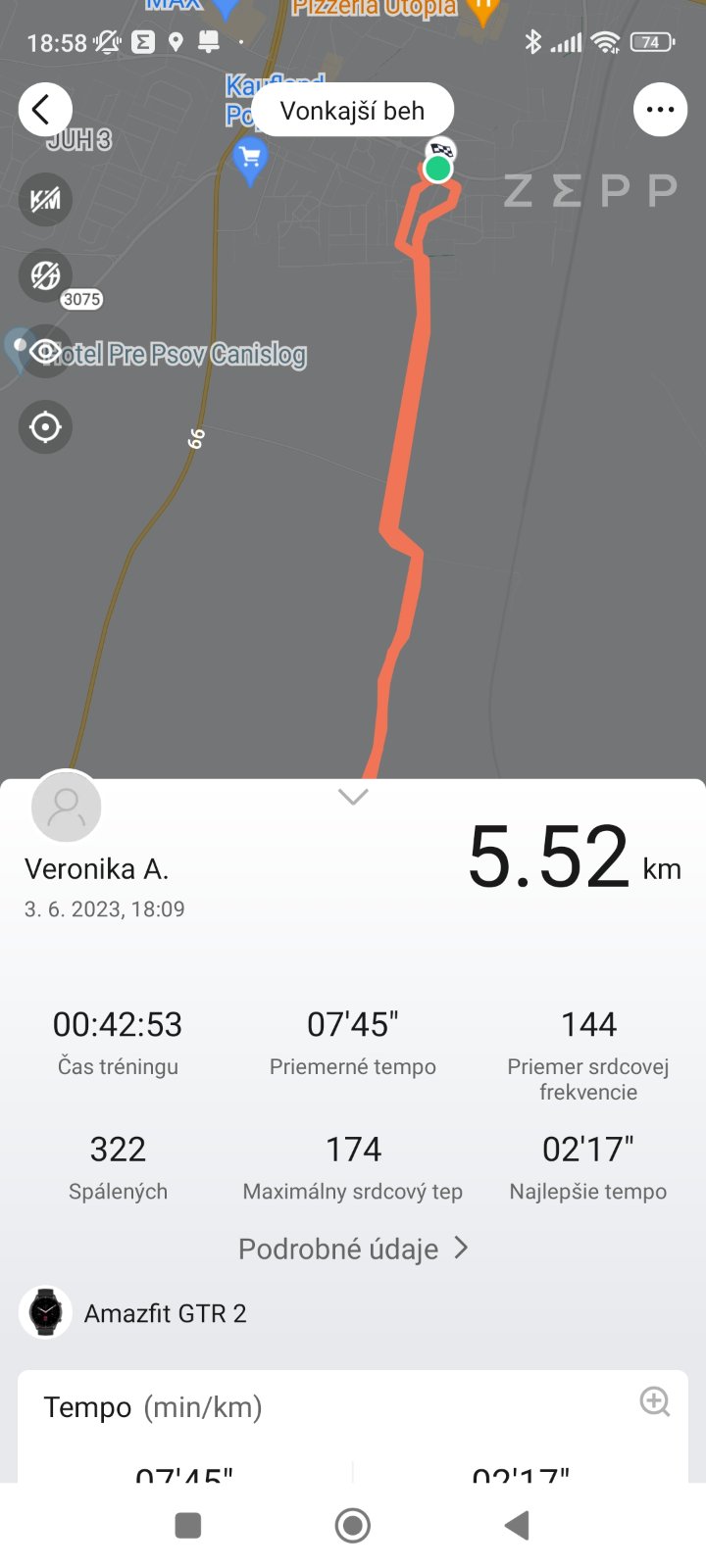The height and width of the screenshot is (1568, 706).
Task: Tap the system home button
Action: click(353, 1525)
